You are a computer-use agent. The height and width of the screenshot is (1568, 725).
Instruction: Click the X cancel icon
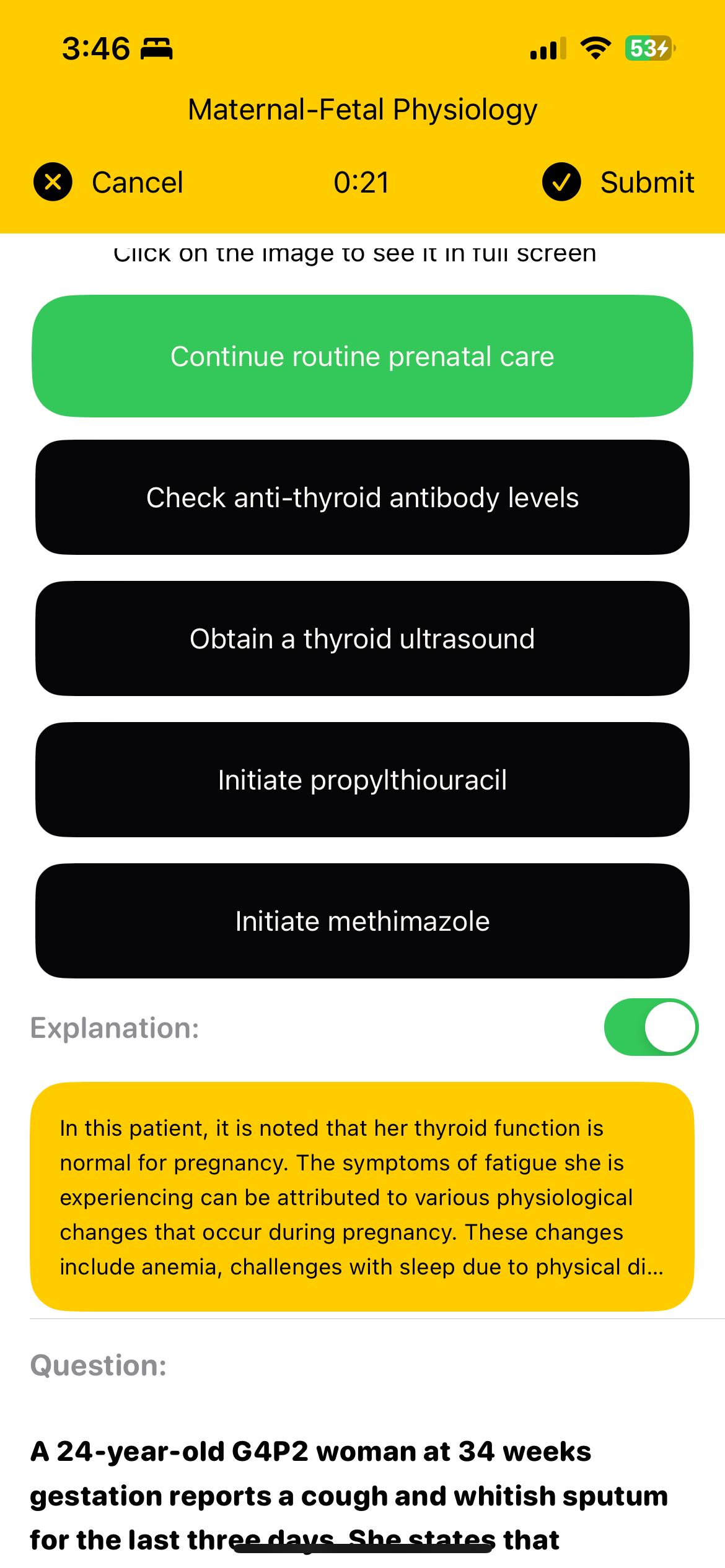[x=52, y=181]
